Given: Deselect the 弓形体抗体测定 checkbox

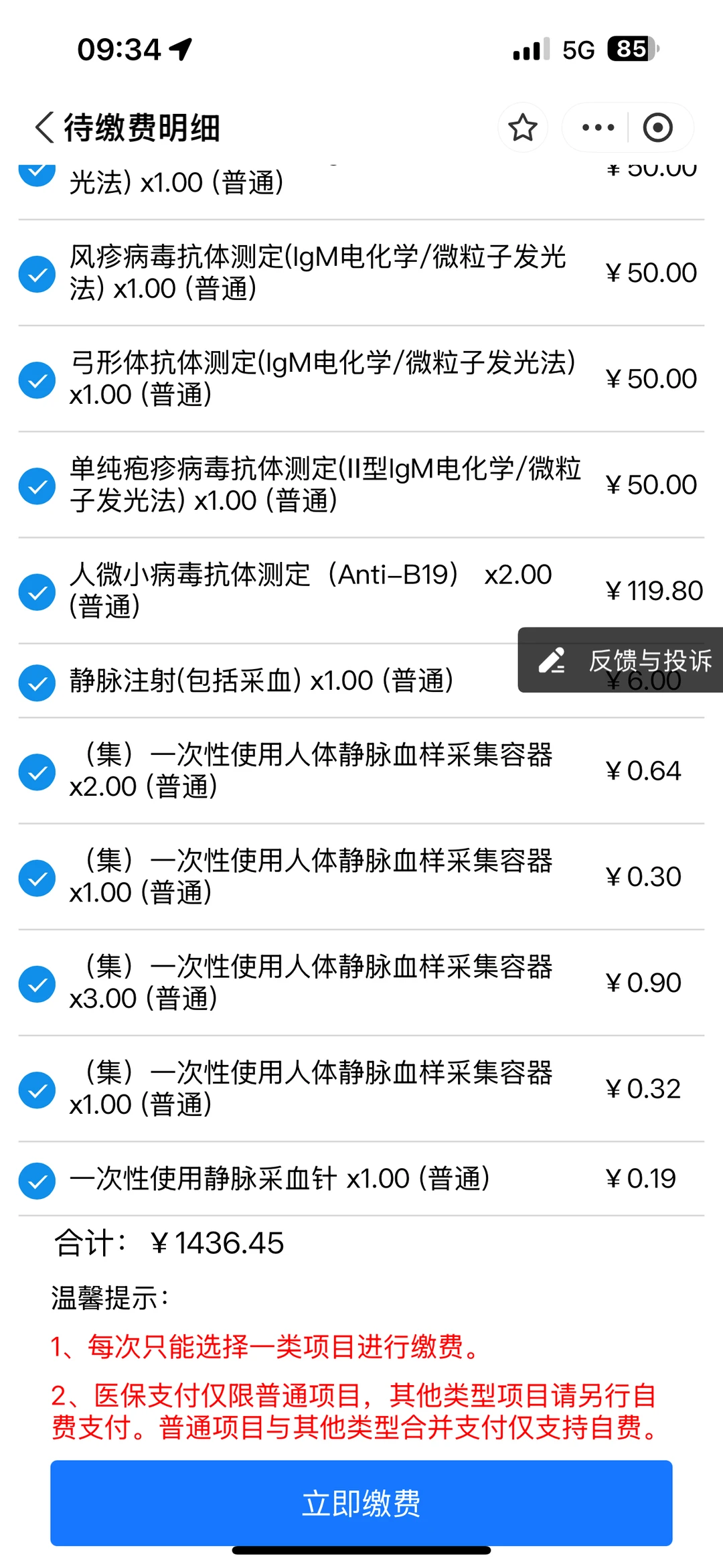Looking at the screenshot, I should click(37, 380).
